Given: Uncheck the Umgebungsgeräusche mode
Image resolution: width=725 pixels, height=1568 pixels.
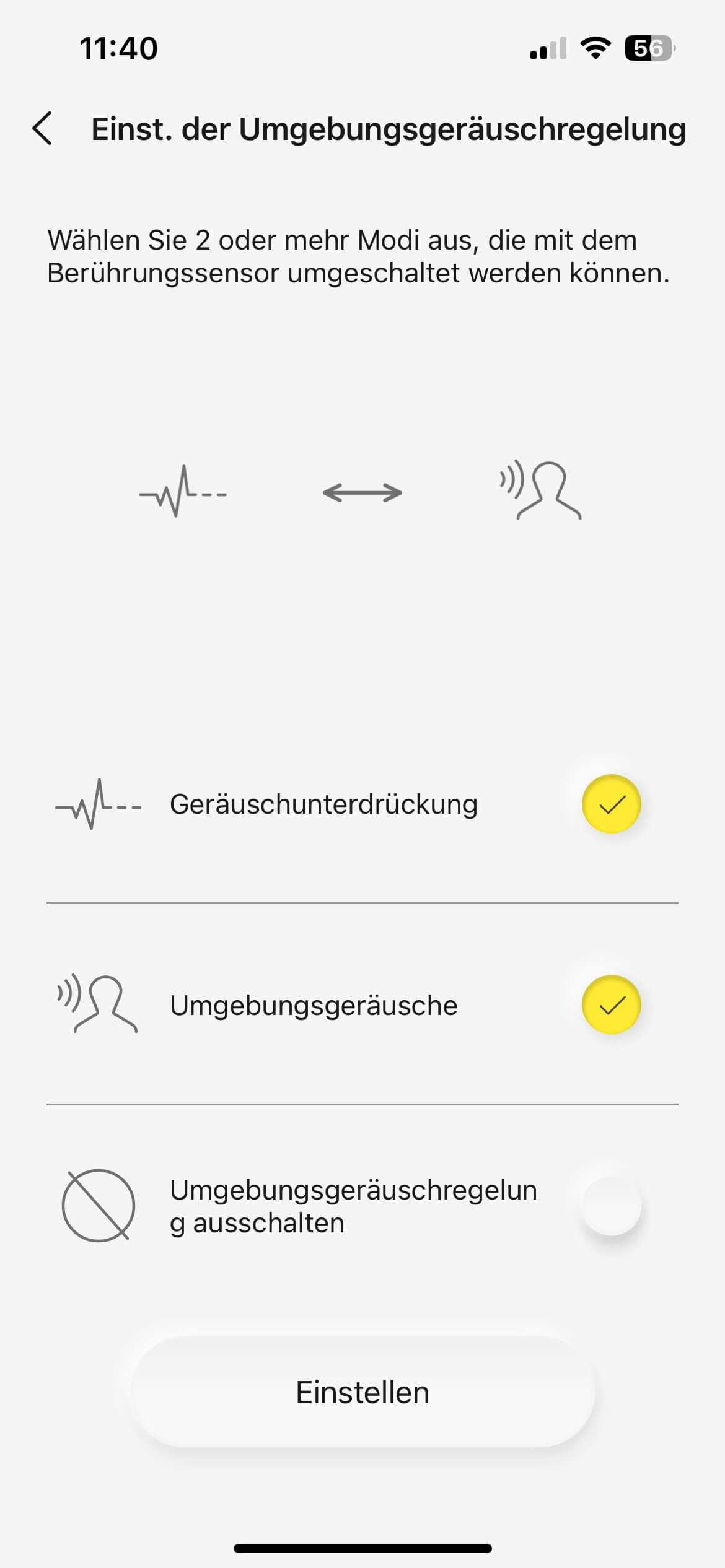Looking at the screenshot, I should (x=611, y=1004).
